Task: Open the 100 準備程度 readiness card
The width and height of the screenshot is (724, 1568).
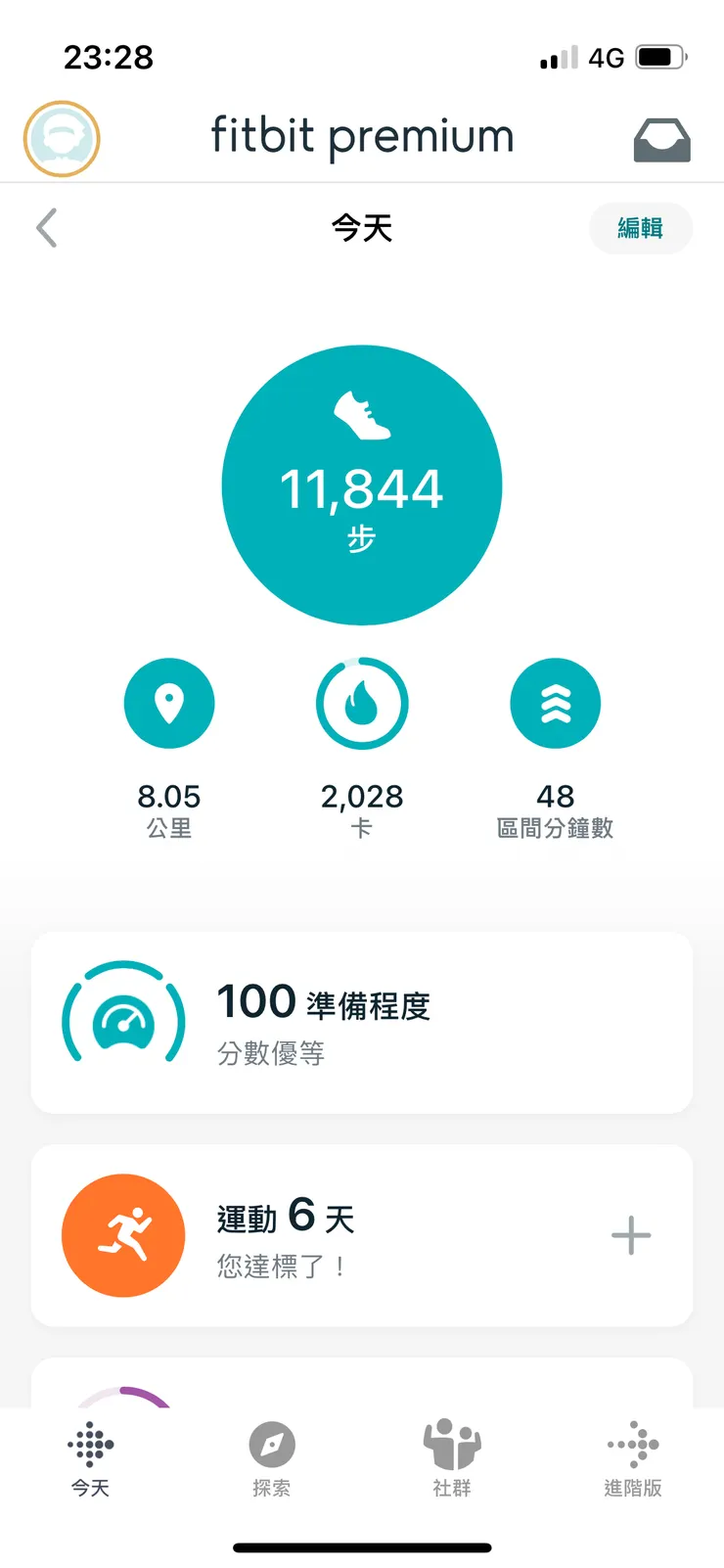Action: pyautogui.click(x=362, y=1023)
